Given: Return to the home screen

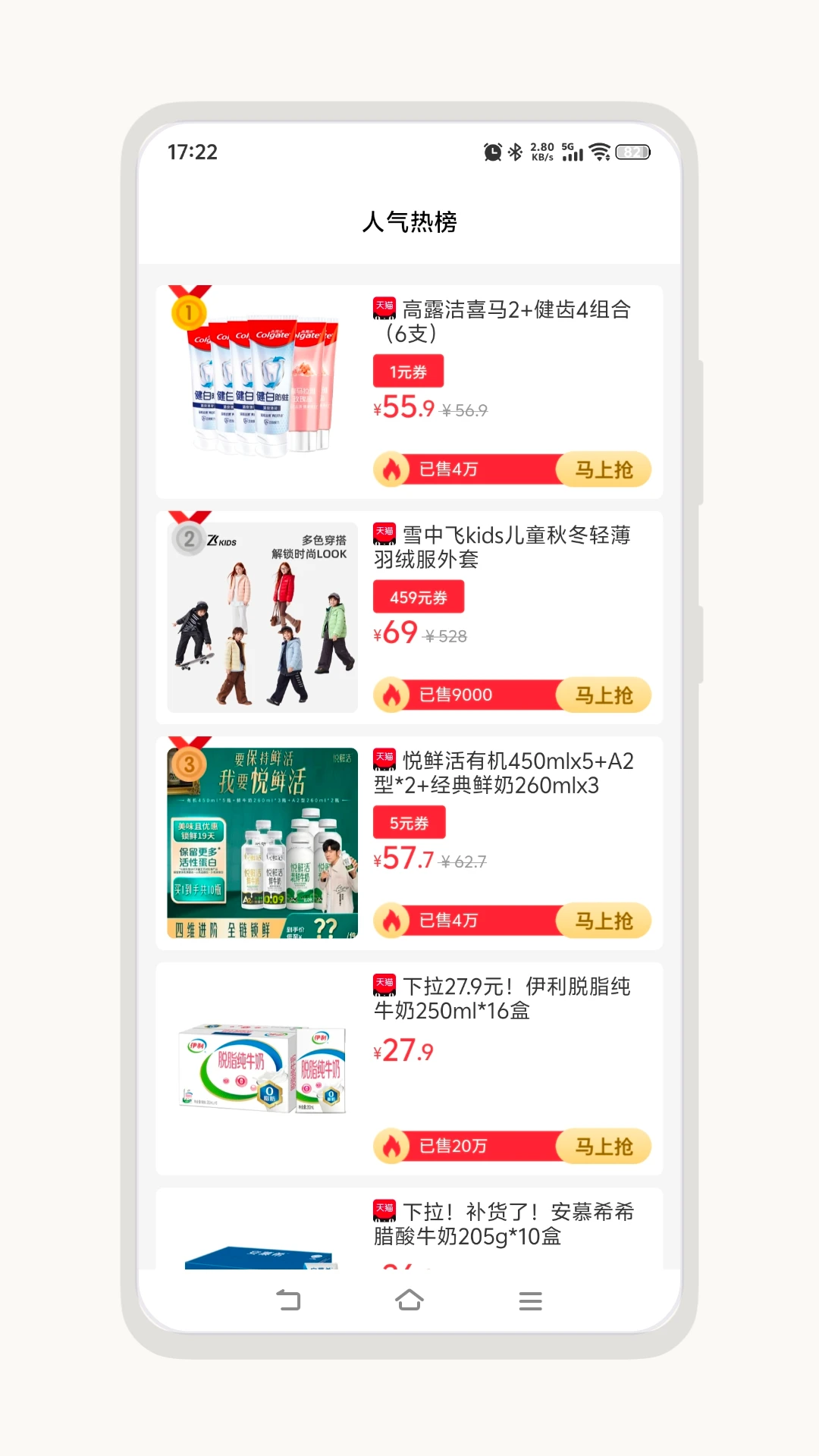Looking at the screenshot, I should pos(409,1301).
